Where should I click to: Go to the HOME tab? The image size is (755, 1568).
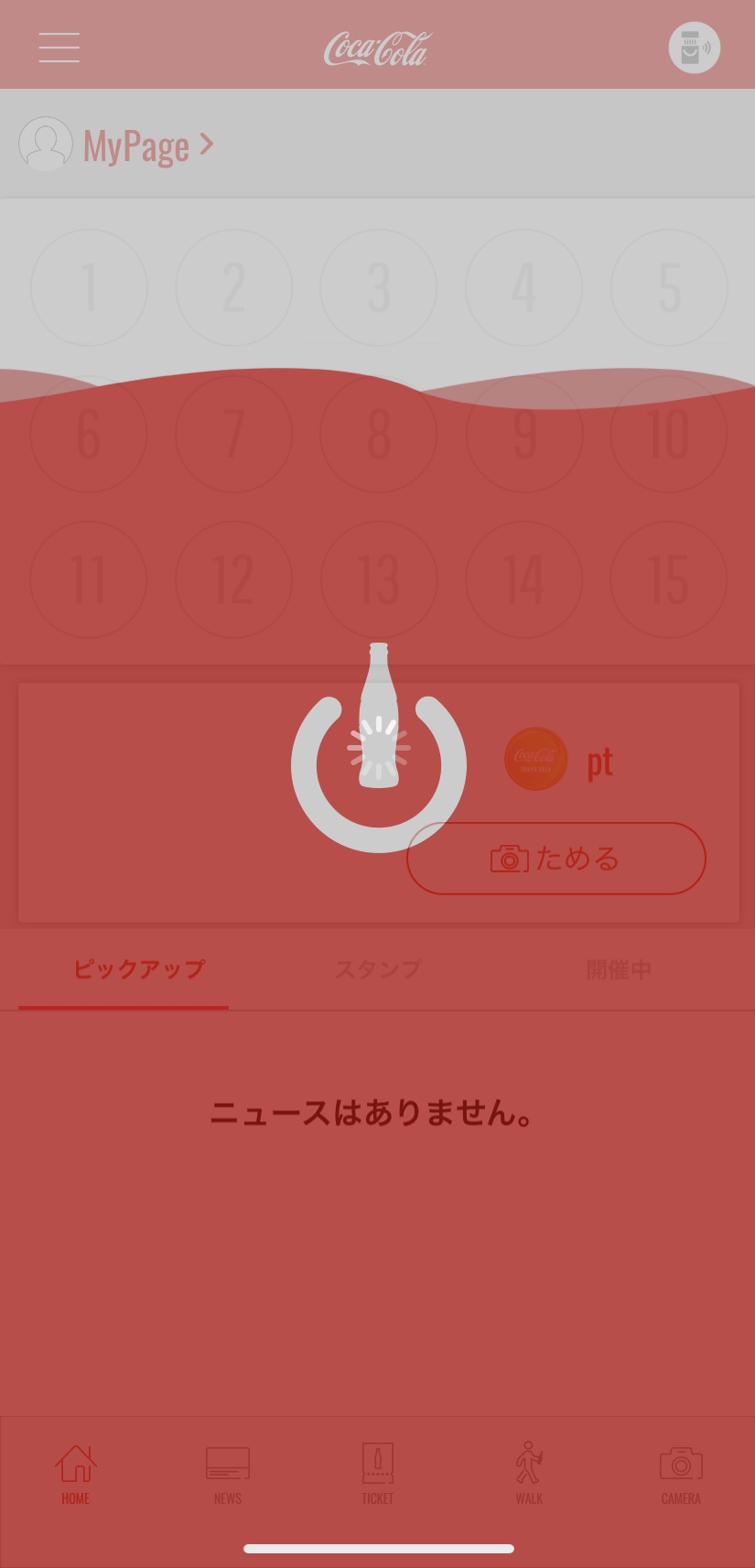(x=76, y=1473)
